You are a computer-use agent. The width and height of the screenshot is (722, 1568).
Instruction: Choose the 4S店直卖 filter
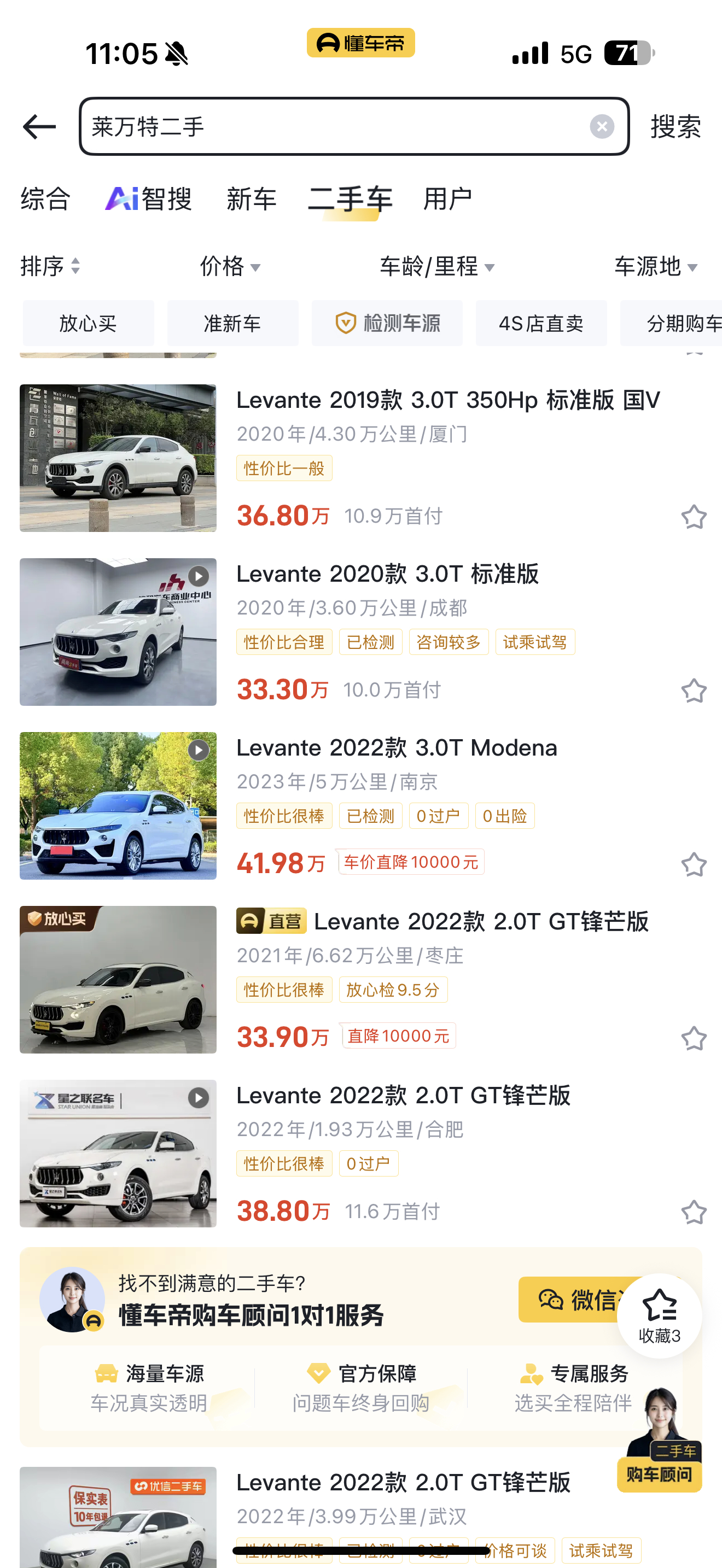(540, 323)
